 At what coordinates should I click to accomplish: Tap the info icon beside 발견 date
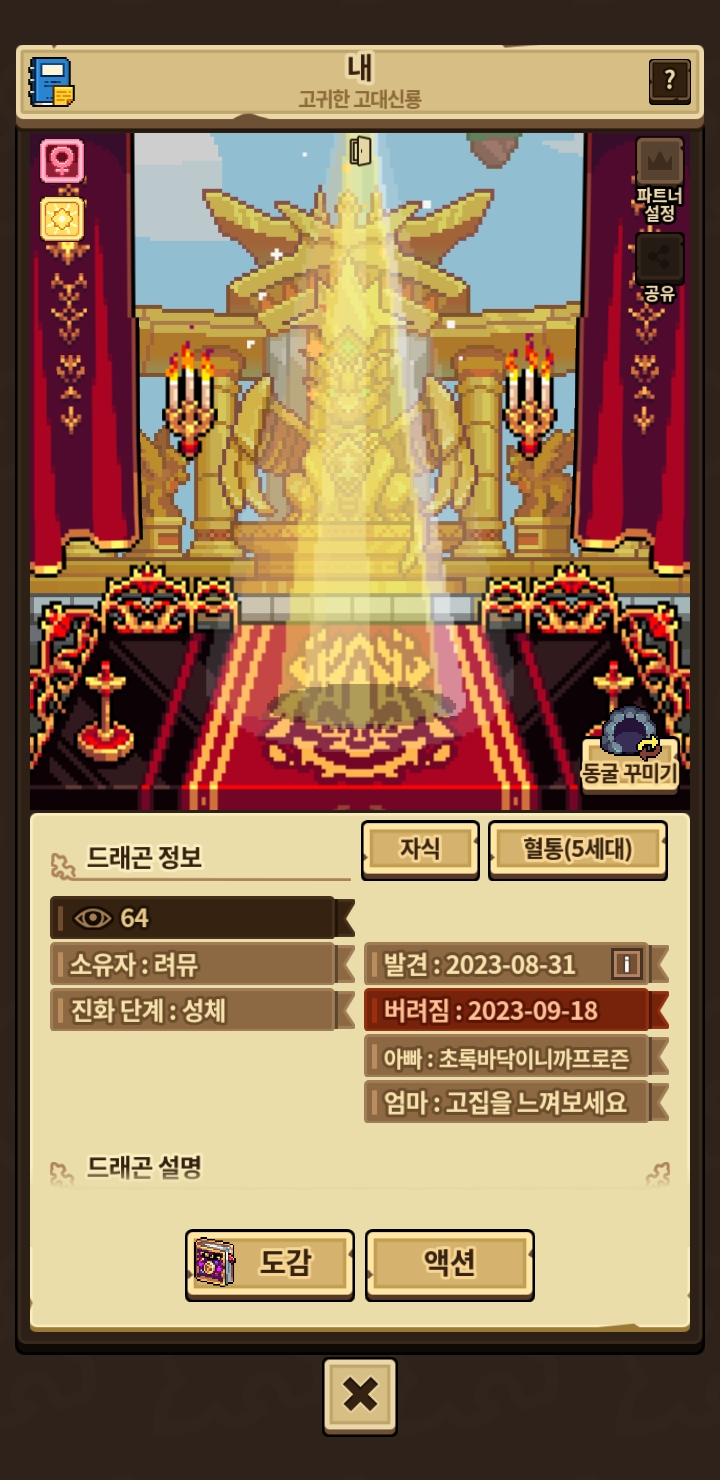626,964
